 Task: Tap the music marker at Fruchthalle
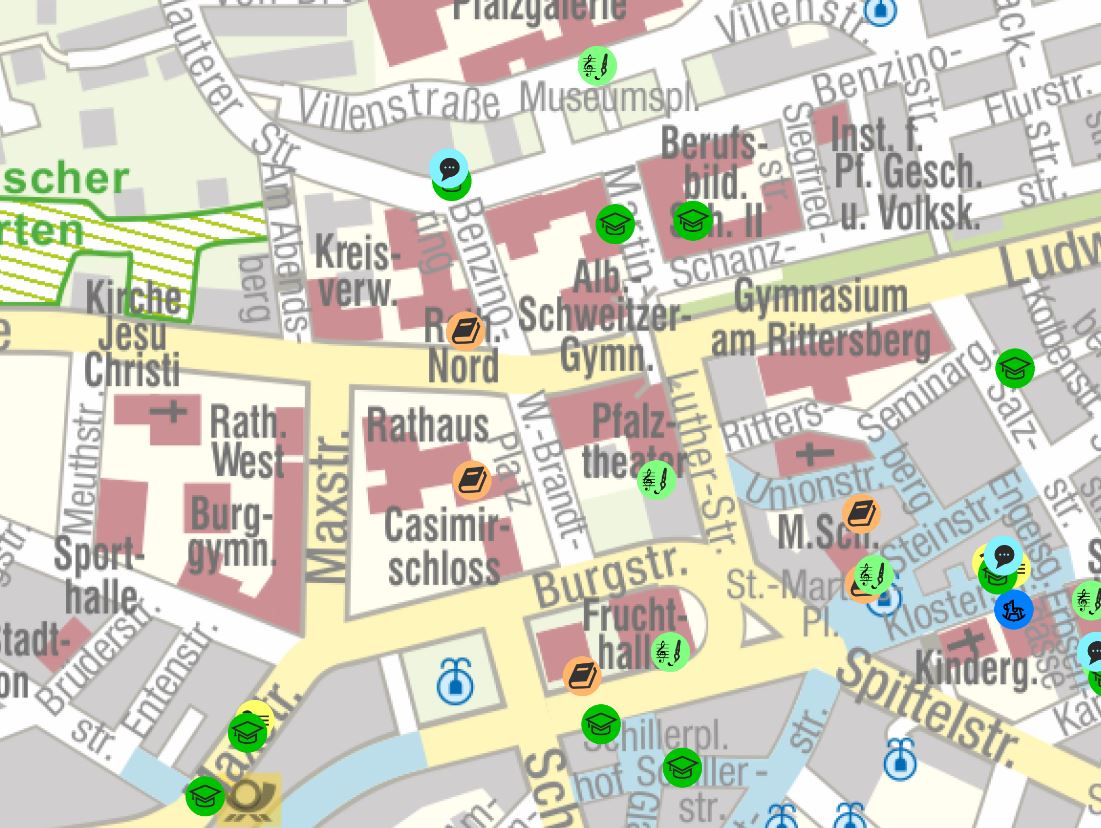point(670,652)
